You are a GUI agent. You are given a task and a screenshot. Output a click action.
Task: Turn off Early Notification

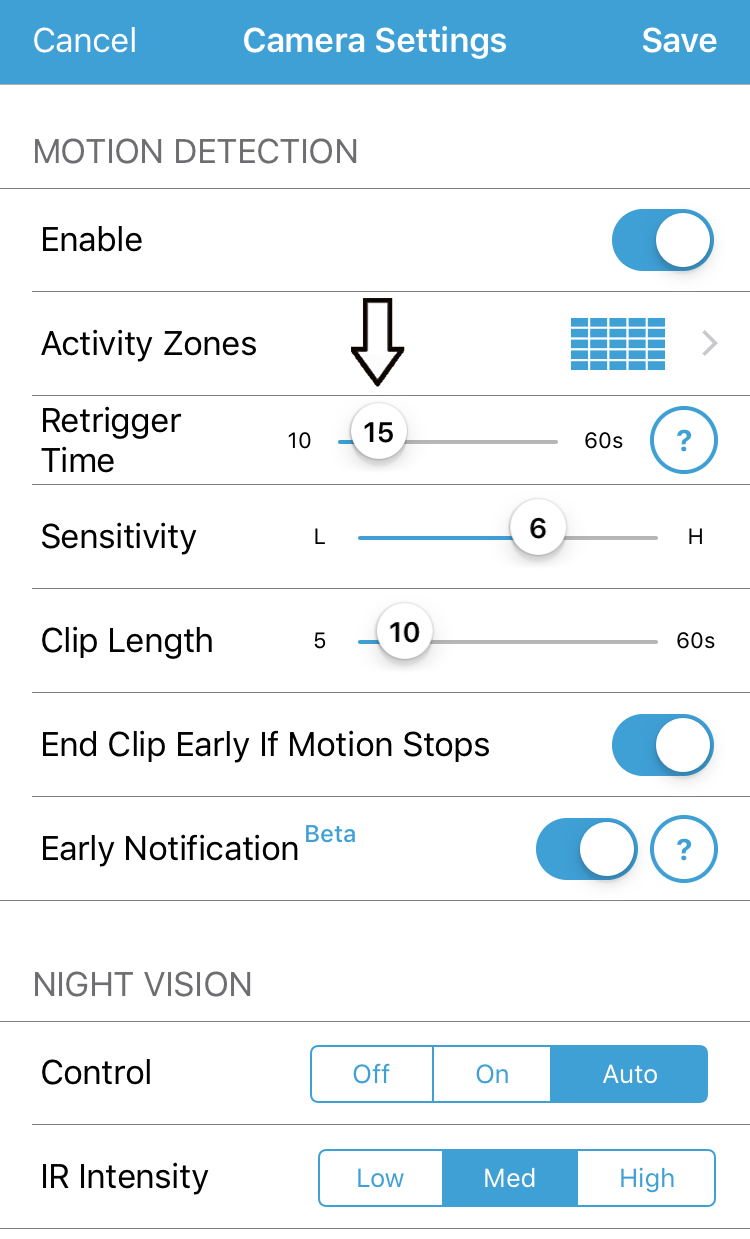coord(586,848)
